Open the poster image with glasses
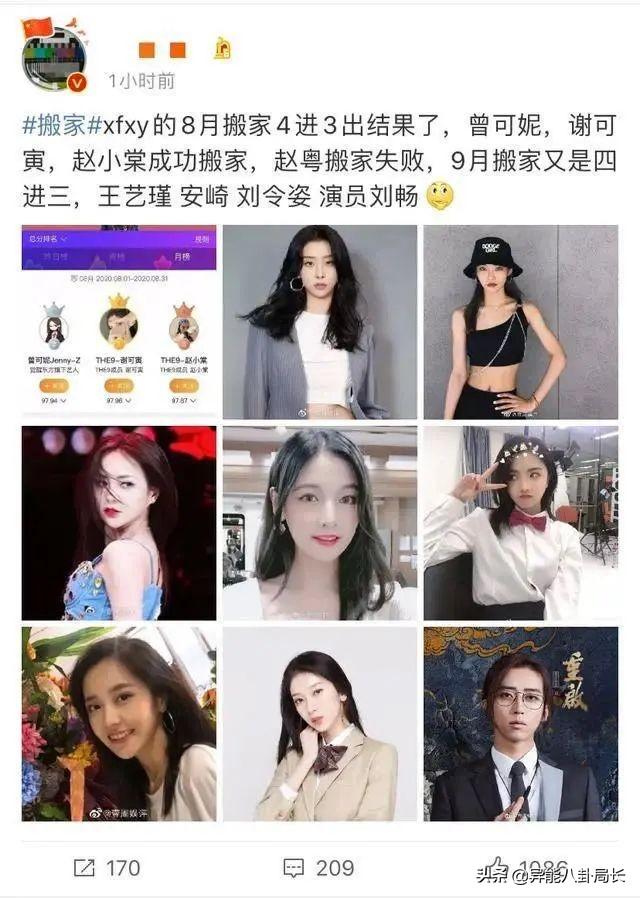 [520, 724]
